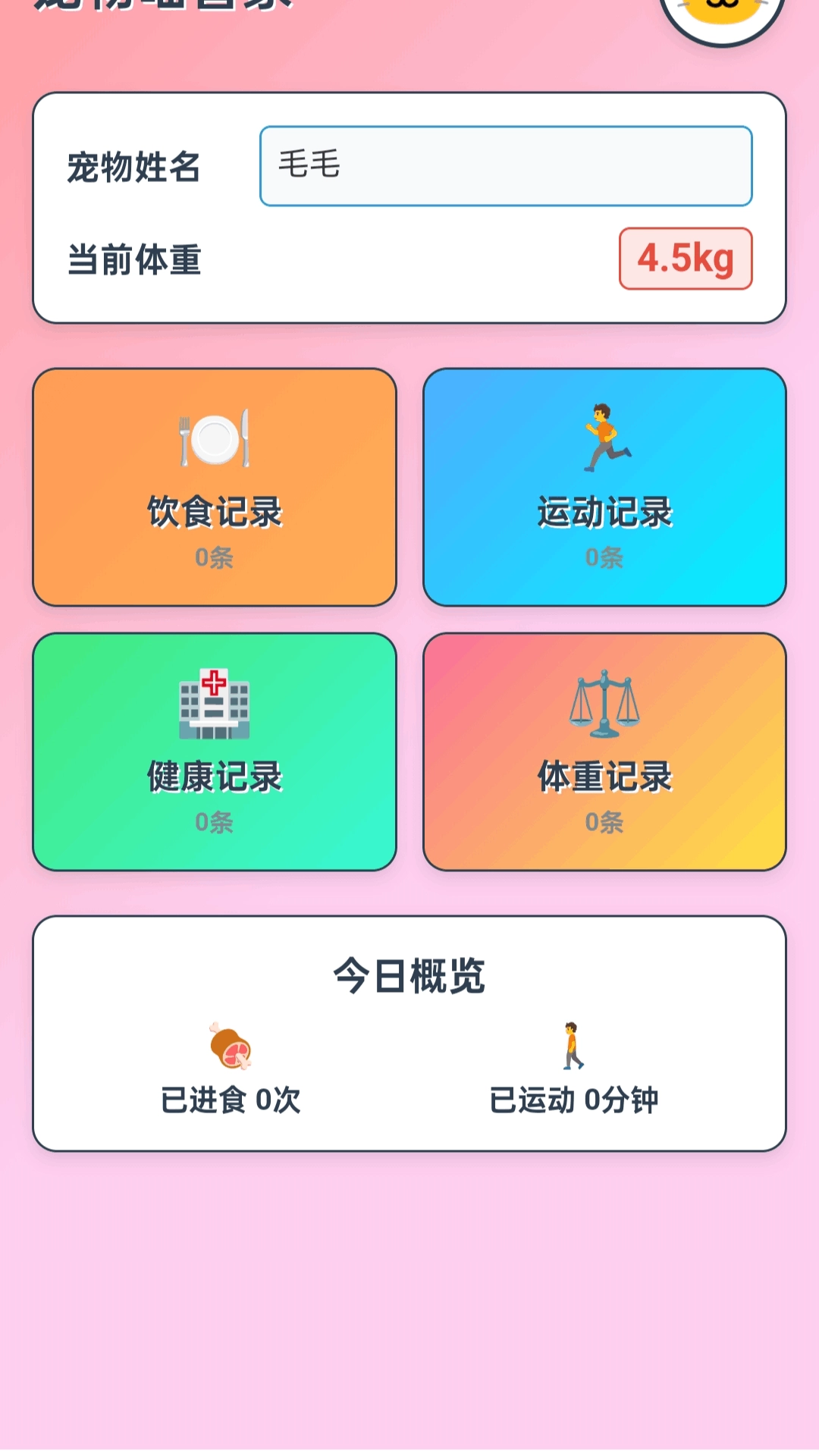Open the 运动记录 exercise records card
The image size is (819, 1456).
pos(604,487)
